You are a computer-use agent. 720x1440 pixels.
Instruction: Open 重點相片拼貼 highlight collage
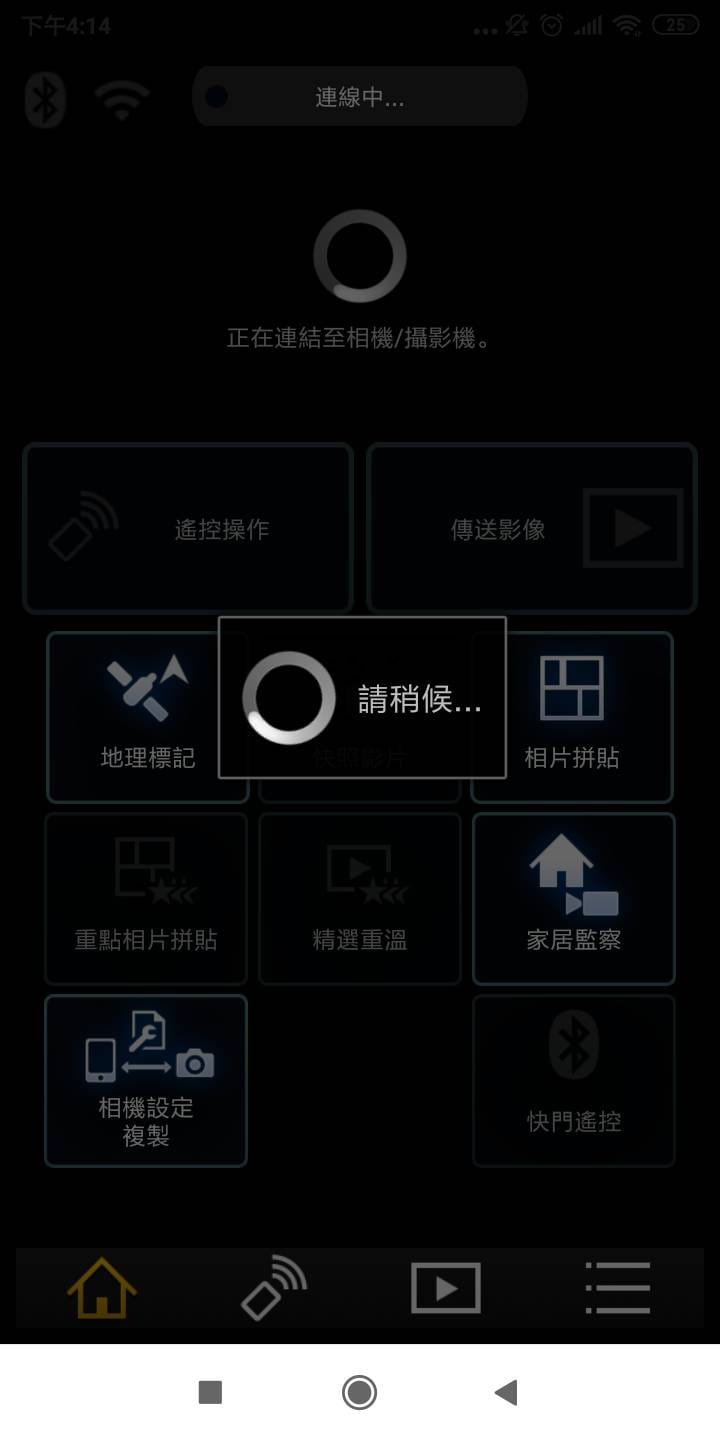point(146,898)
